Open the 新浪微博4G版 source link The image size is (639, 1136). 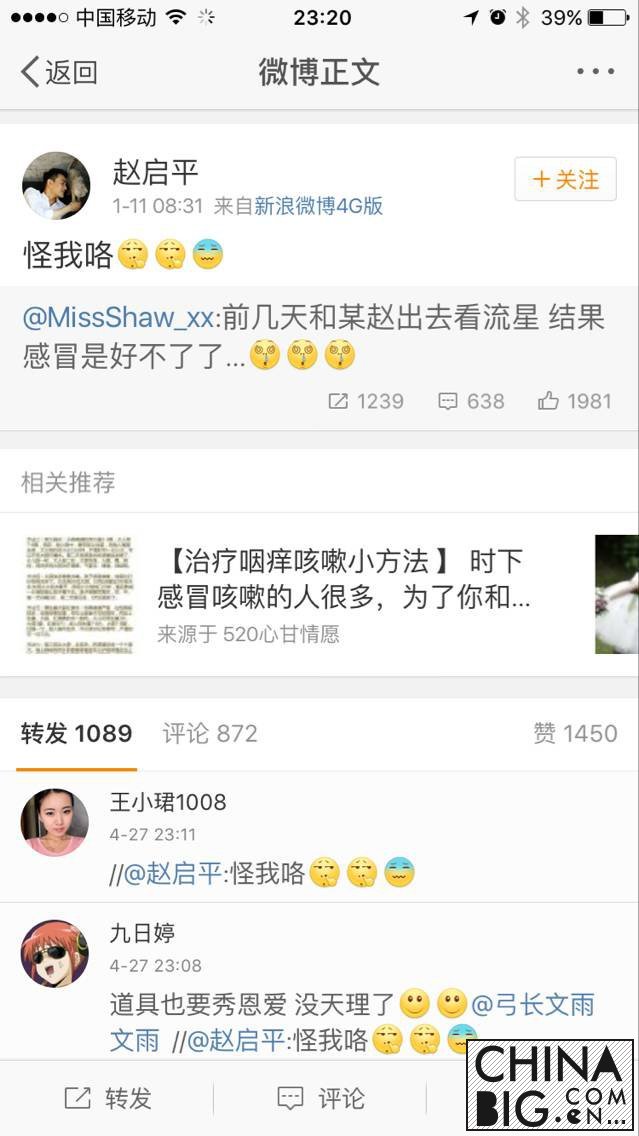point(319,207)
